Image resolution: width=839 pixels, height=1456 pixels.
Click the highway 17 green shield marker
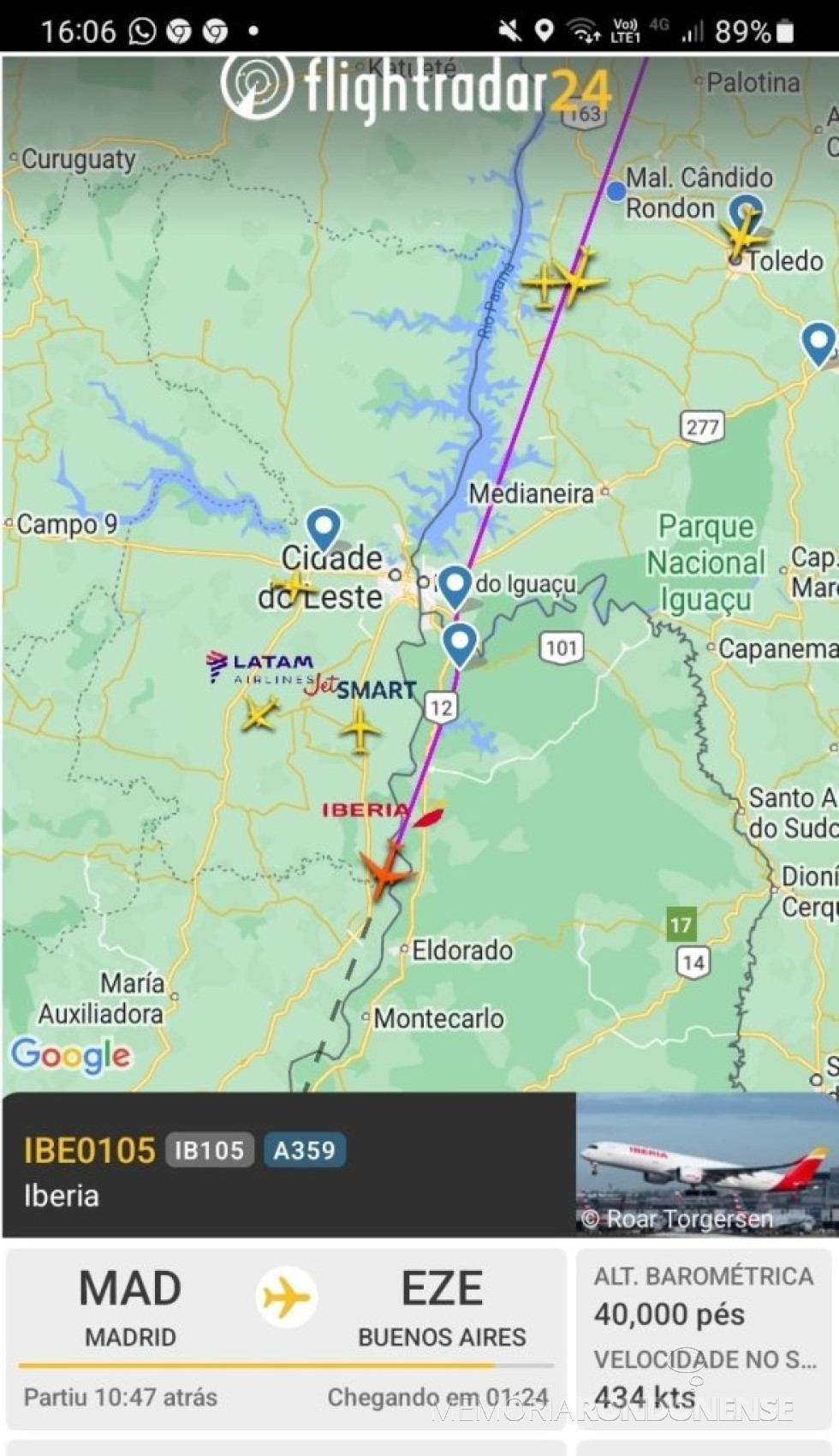681,926
